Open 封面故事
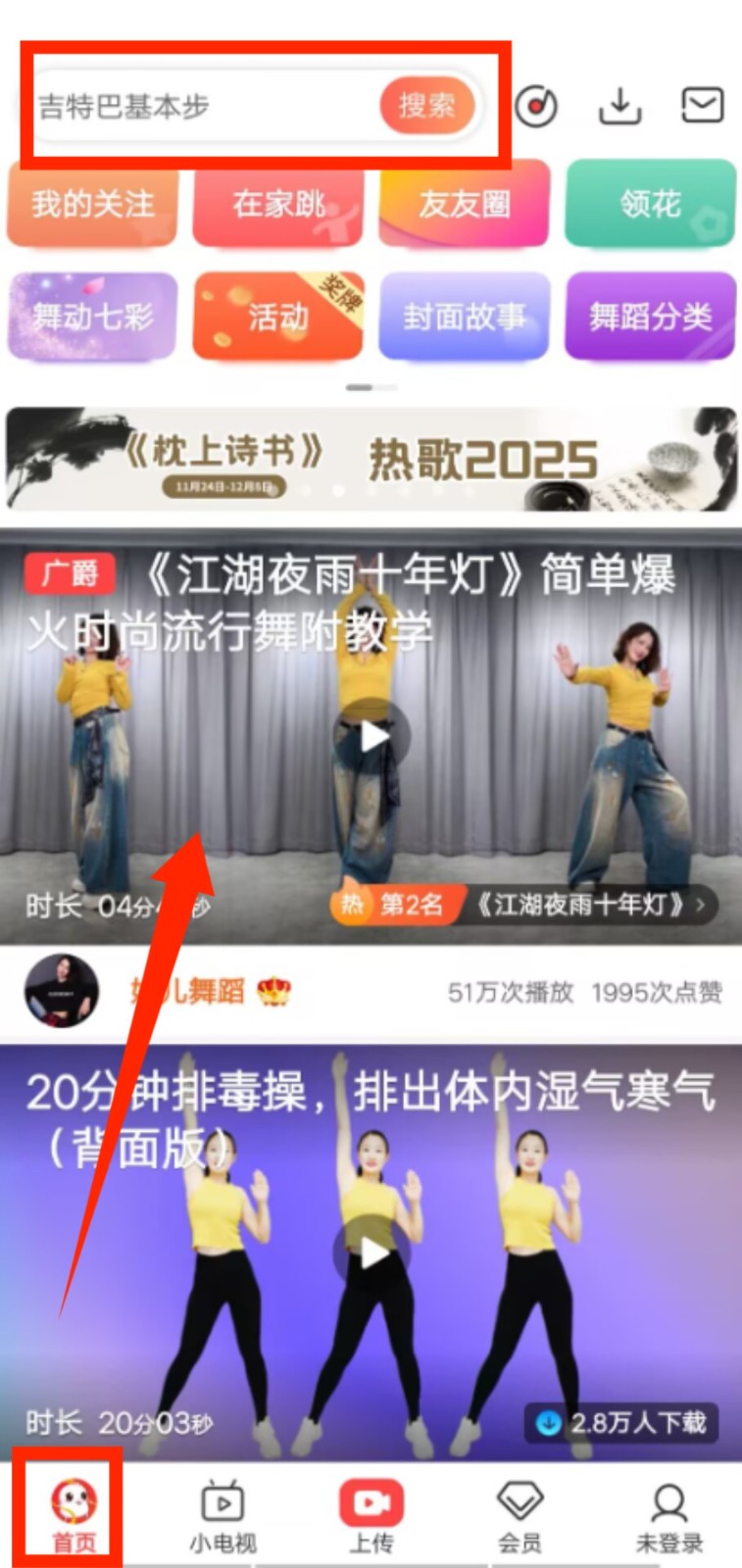 (464, 316)
